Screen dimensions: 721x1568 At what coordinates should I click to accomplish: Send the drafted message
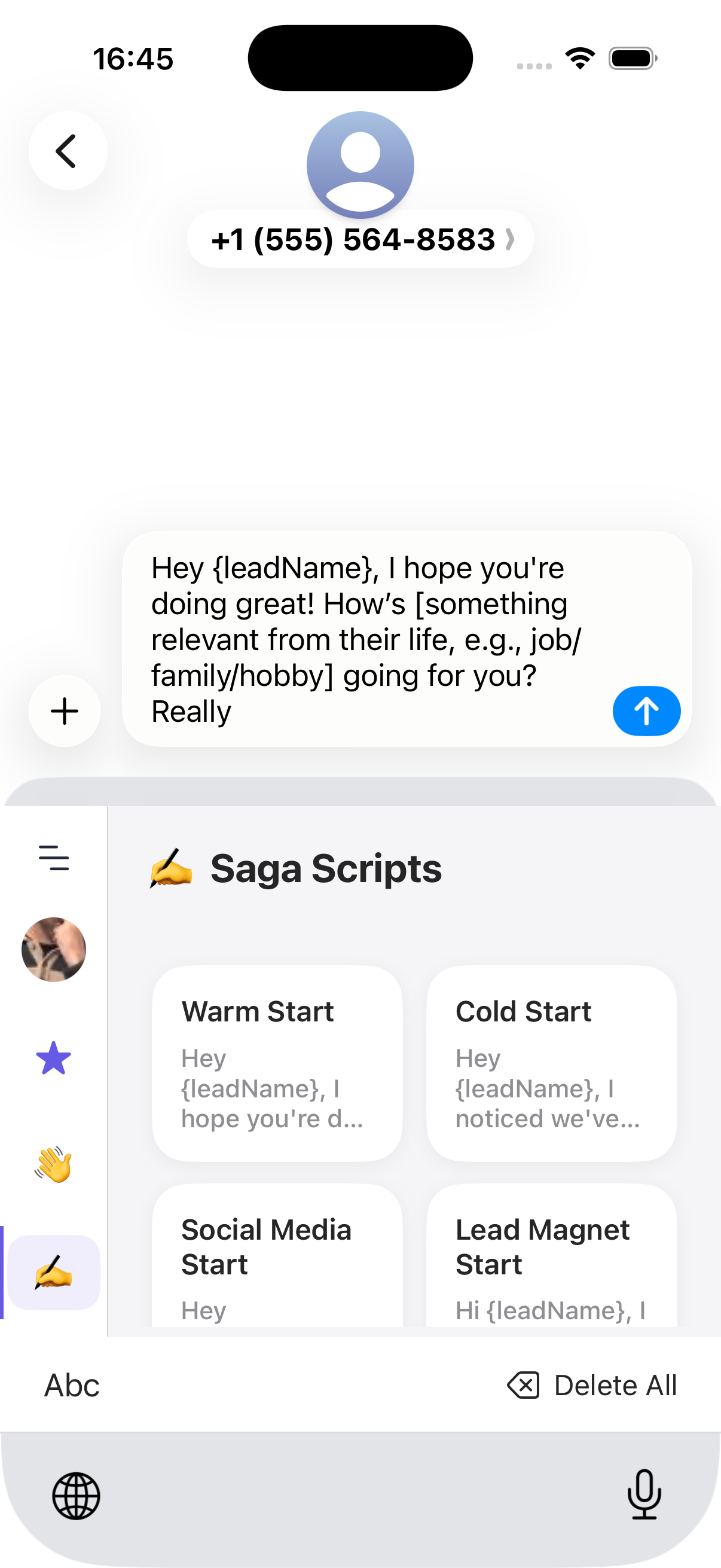click(646, 711)
